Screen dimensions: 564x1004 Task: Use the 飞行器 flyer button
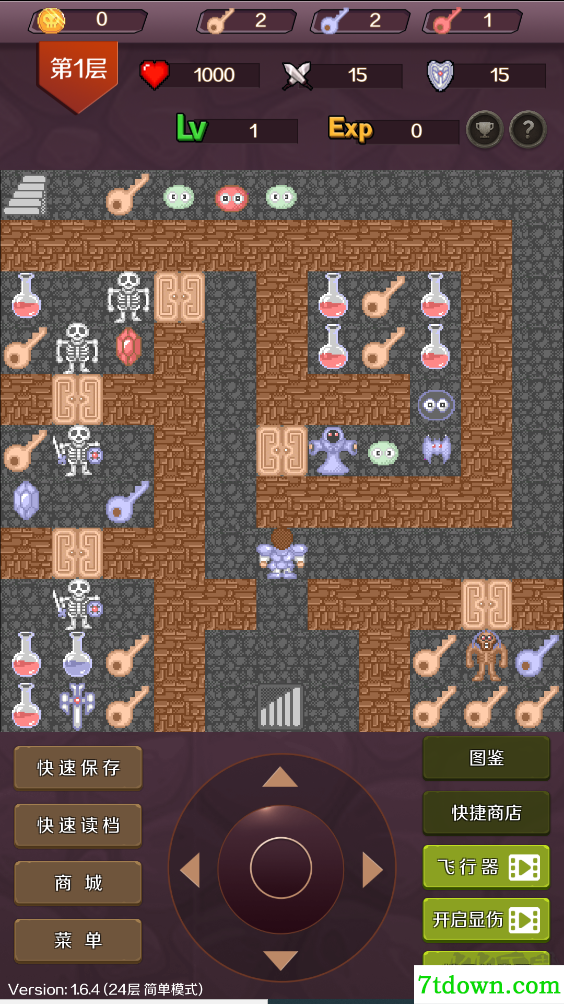[x=487, y=868]
